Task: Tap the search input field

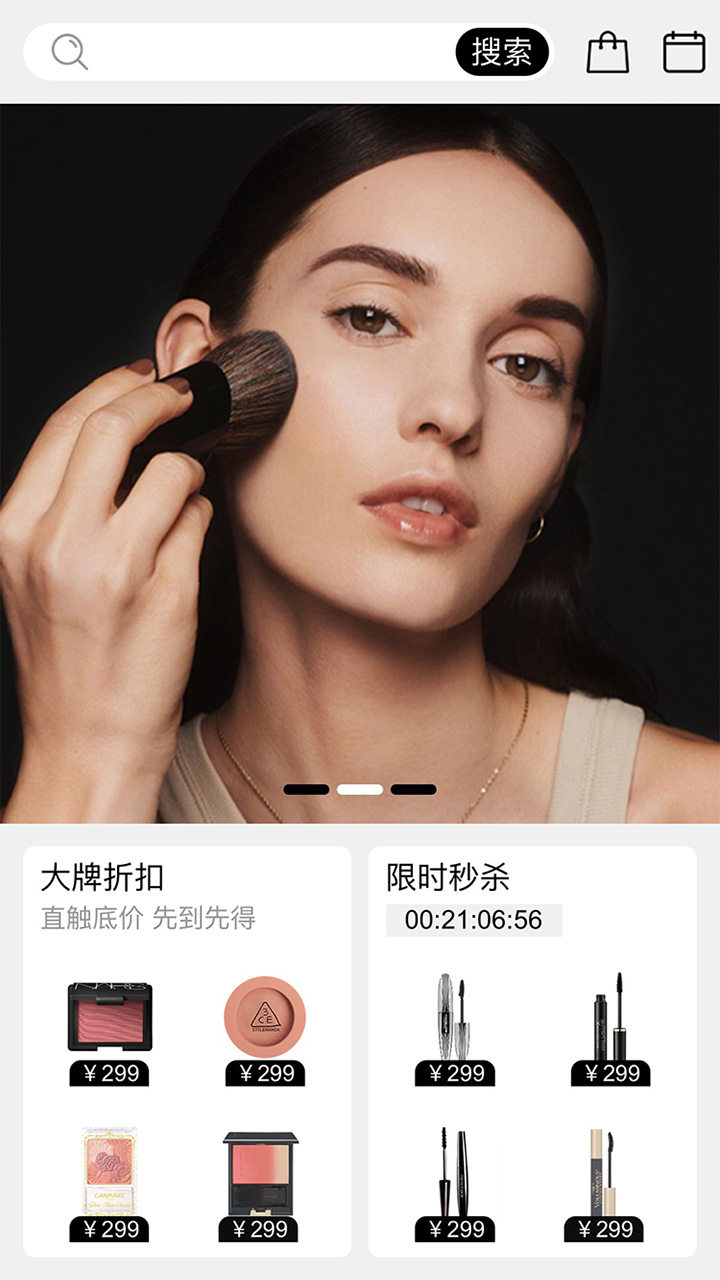Action: [x=270, y=52]
